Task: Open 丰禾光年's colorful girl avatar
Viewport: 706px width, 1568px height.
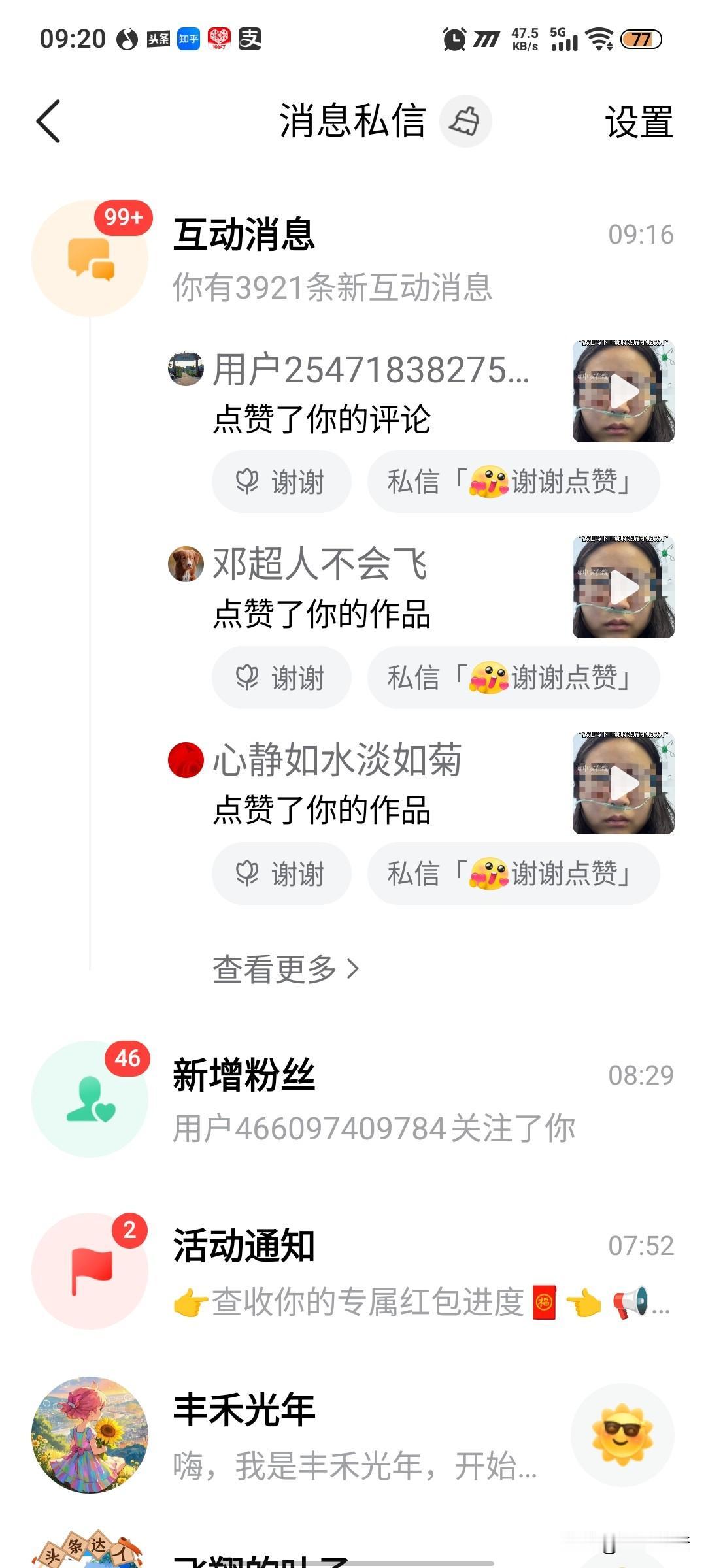Action: (90, 1434)
